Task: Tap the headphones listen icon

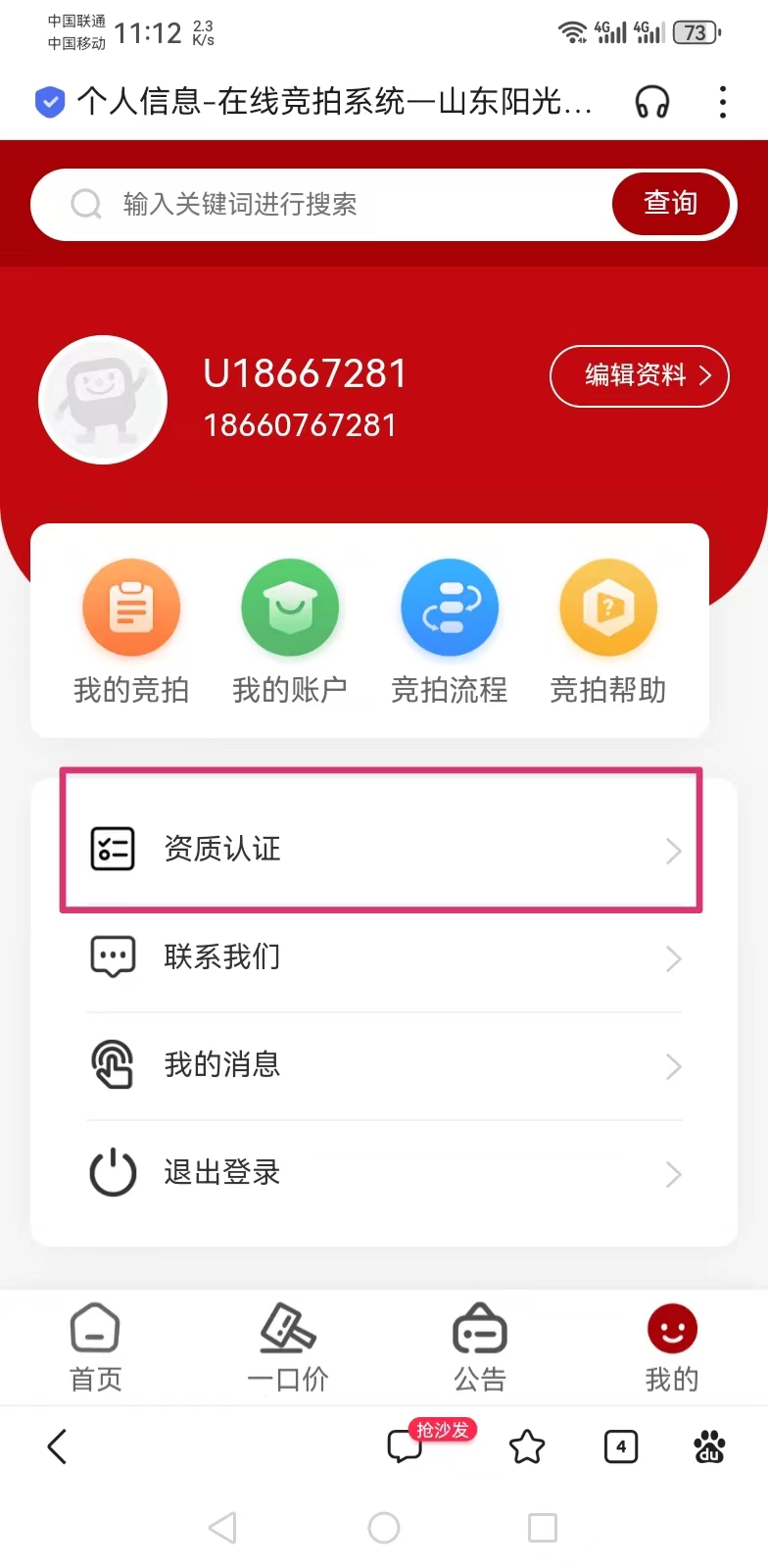Action: [652, 102]
